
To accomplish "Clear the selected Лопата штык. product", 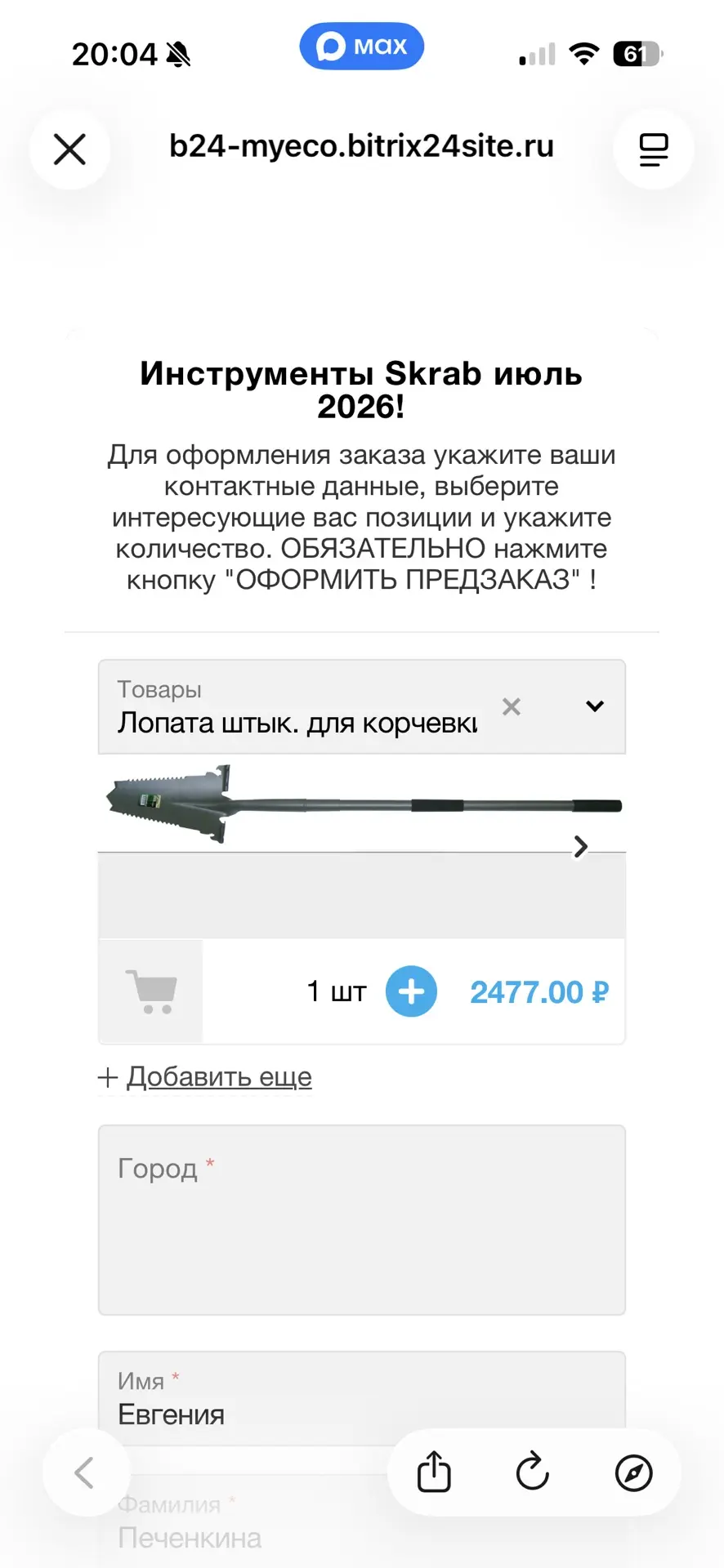I will [x=512, y=706].
